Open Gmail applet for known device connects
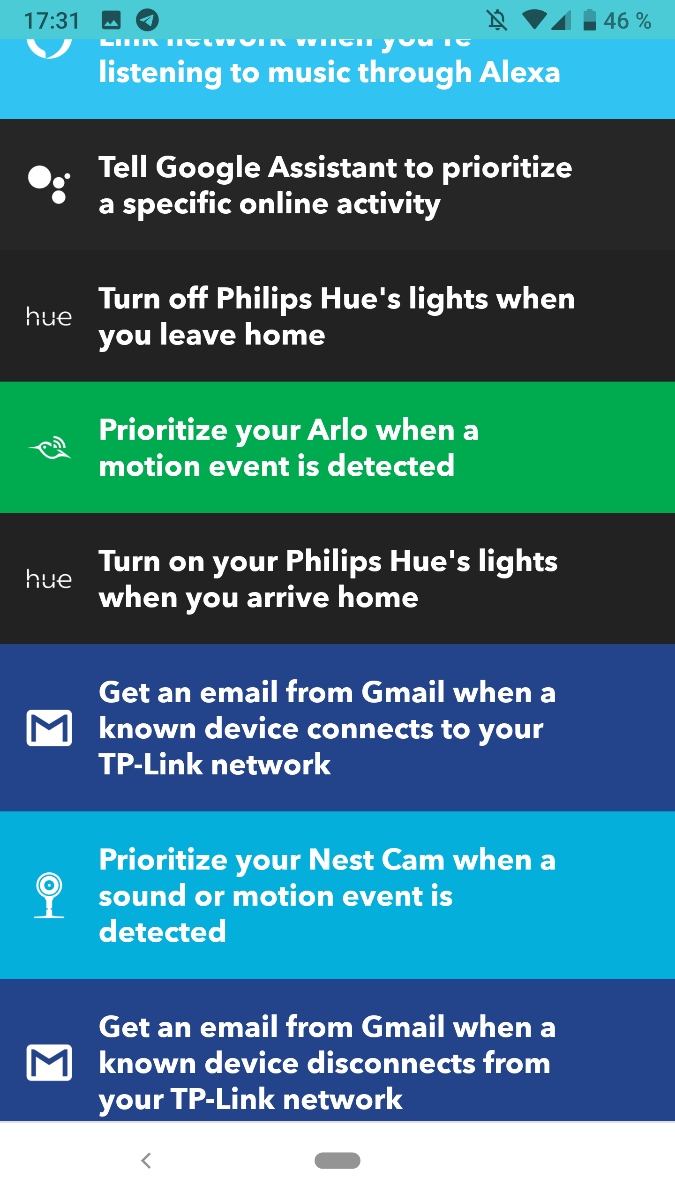Image resolution: width=675 pixels, height=1200 pixels. 337,727
